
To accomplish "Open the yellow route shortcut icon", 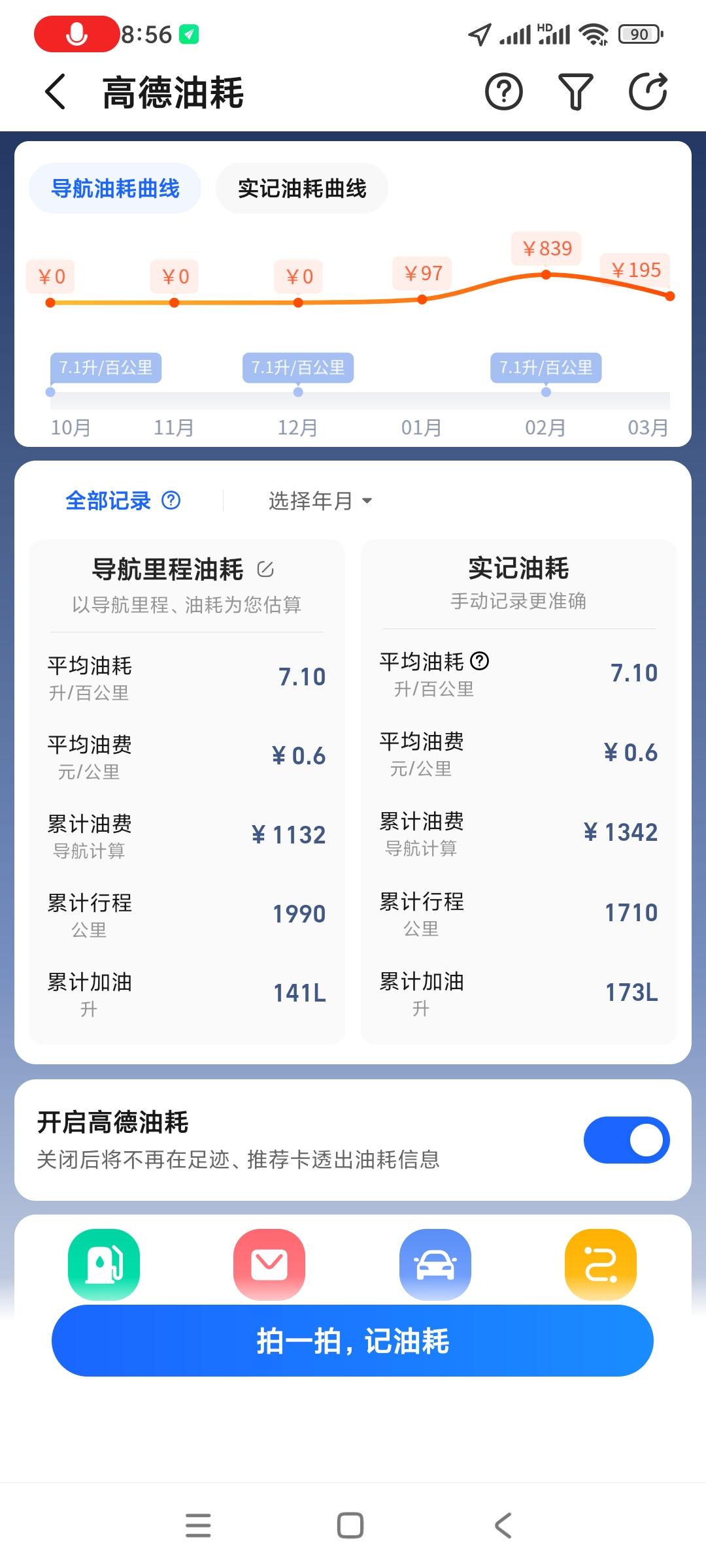I will [601, 1265].
